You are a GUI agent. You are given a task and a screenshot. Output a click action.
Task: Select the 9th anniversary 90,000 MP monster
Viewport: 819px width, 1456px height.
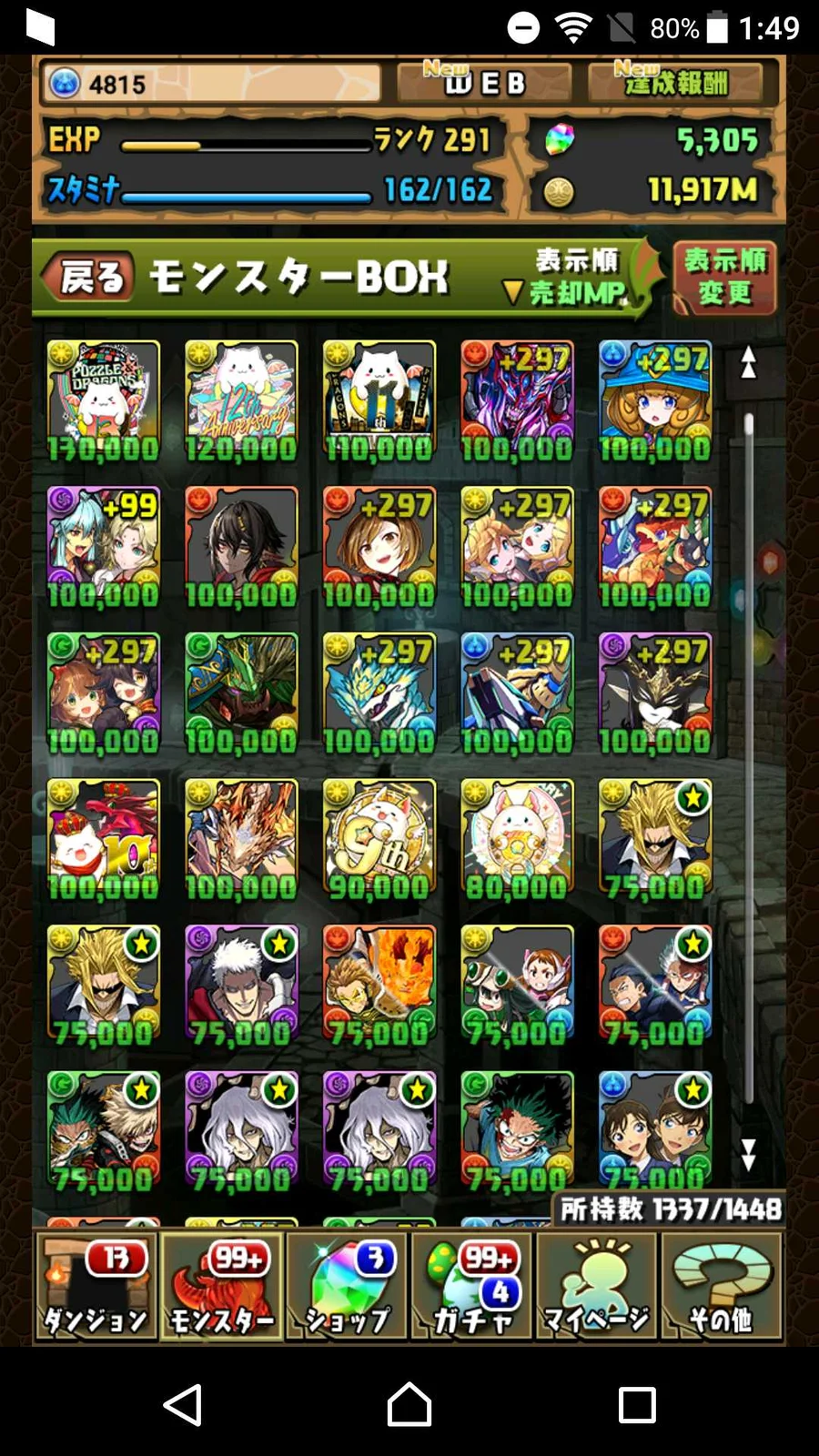(x=379, y=839)
